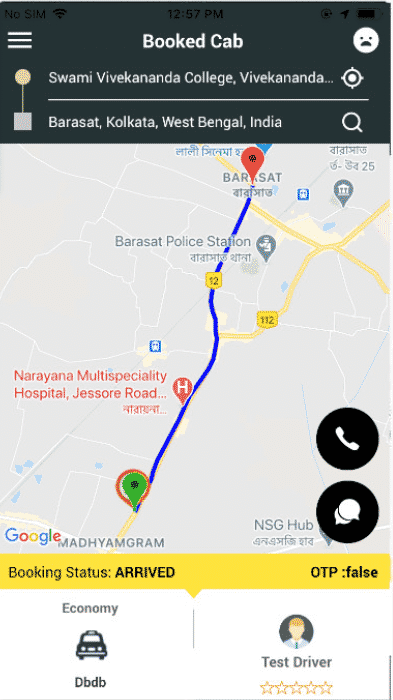
Task: Tap the current location target icon
Action: coord(352,79)
